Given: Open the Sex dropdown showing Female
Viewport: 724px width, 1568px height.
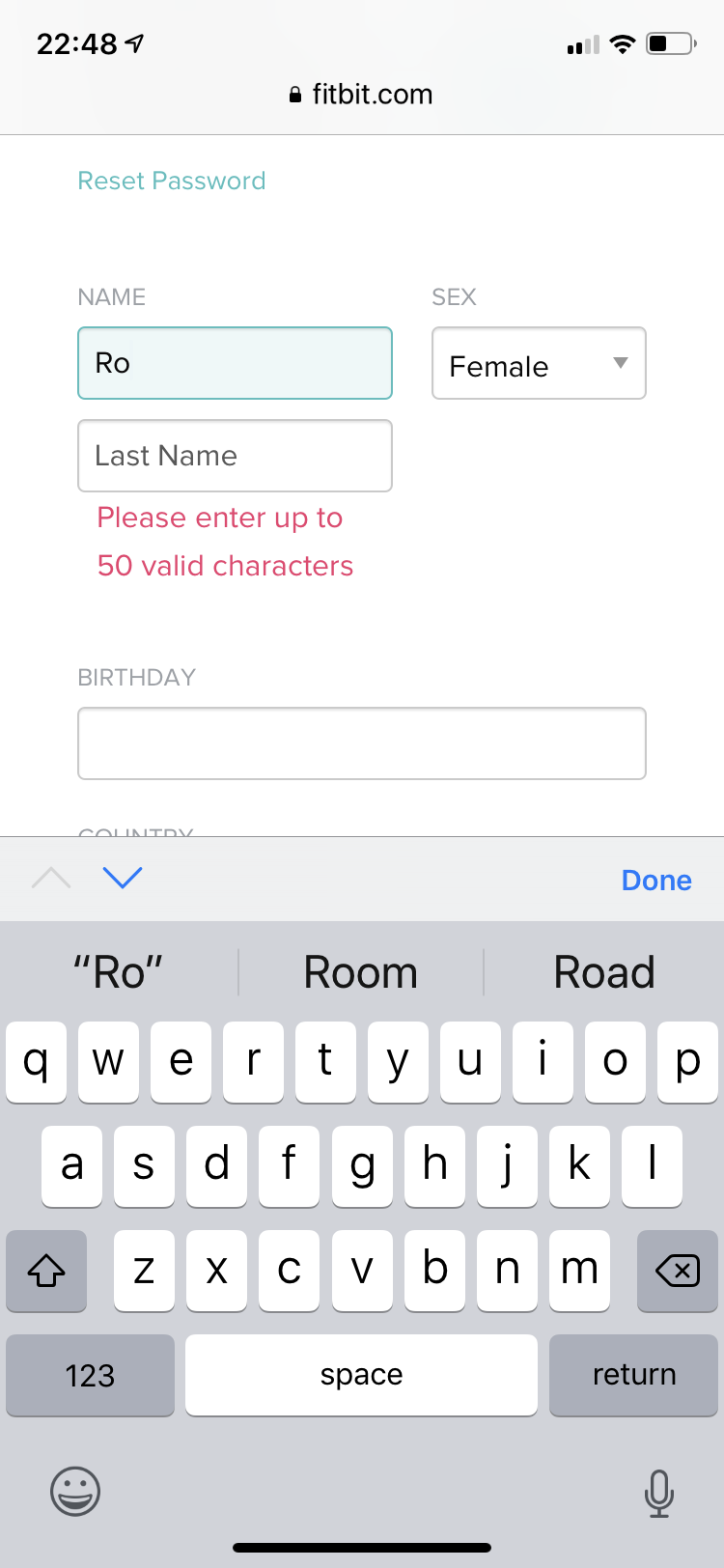Looking at the screenshot, I should tap(539, 364).
